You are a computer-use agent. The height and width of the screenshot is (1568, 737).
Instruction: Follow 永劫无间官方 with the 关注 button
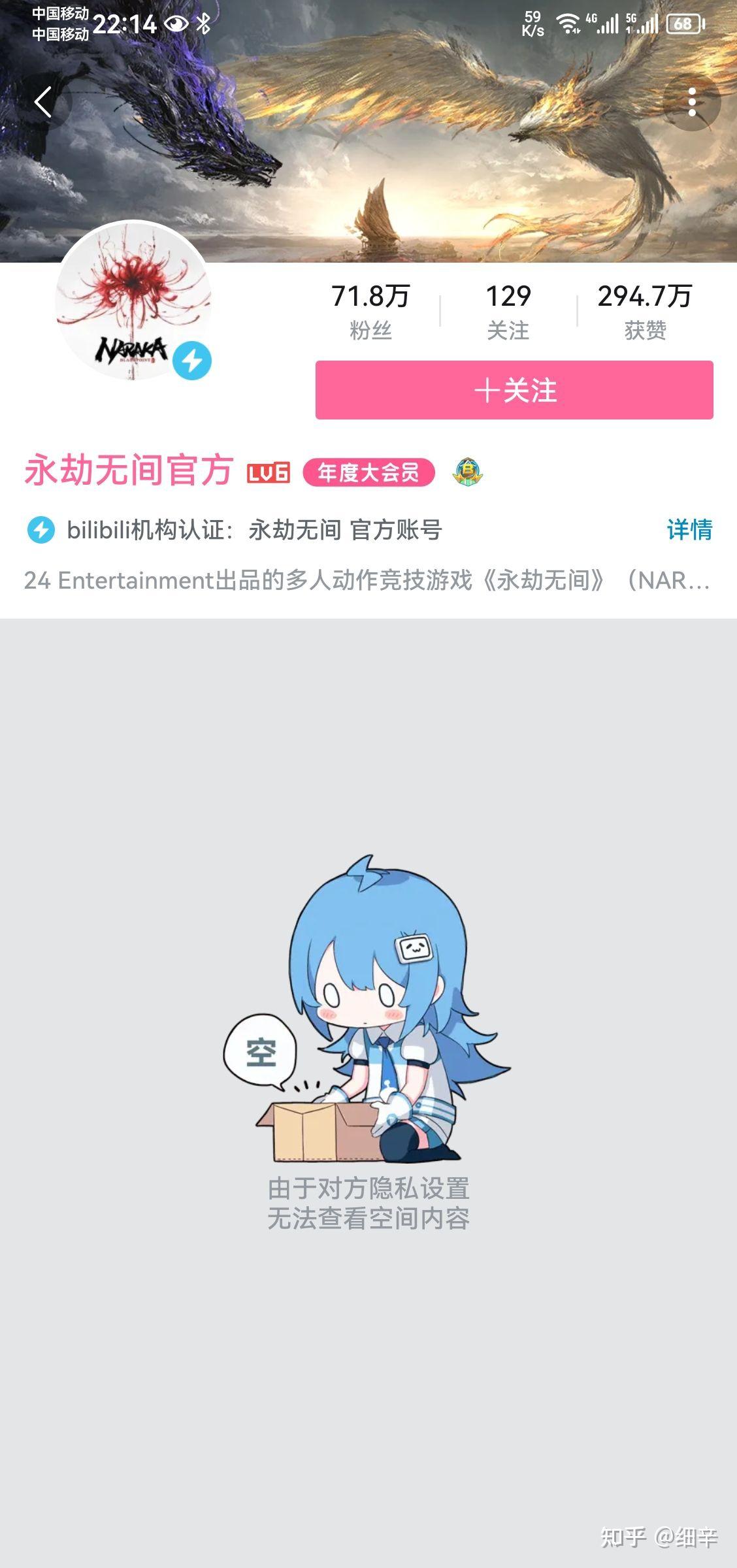click(514, 390)
